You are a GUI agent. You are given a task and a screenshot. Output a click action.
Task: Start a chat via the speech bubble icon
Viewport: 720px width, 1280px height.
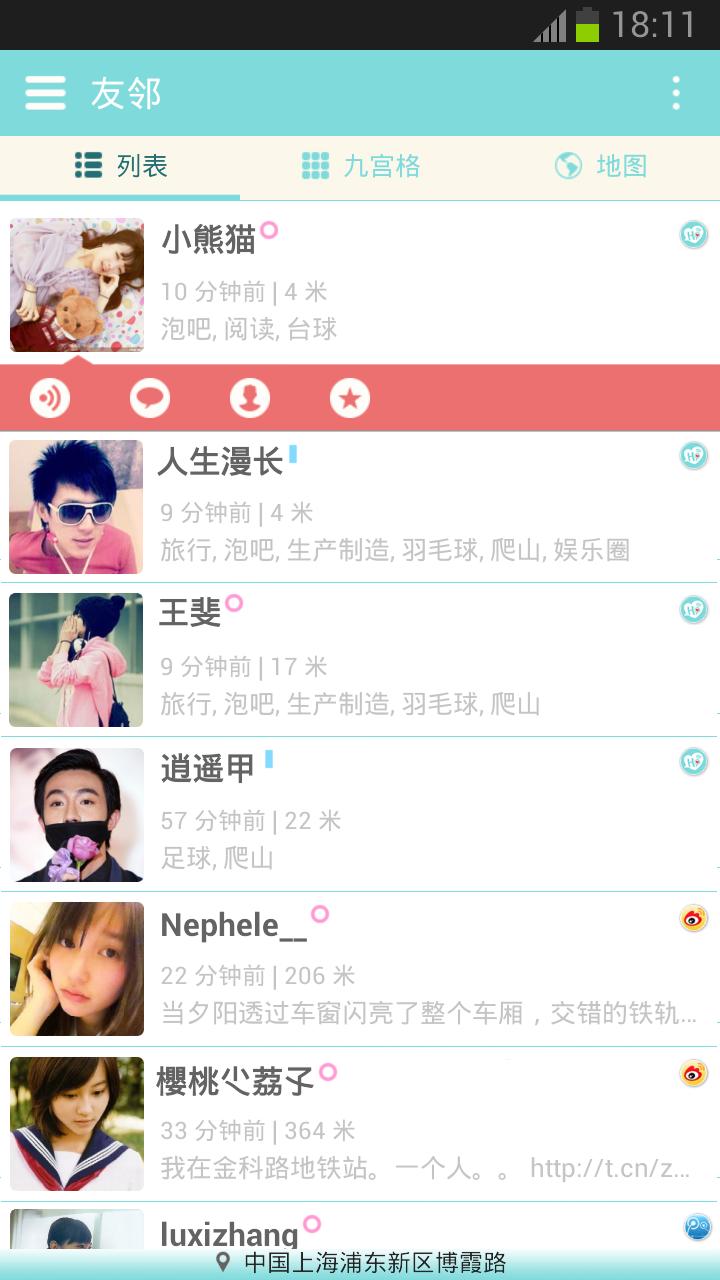click(150, 398)
